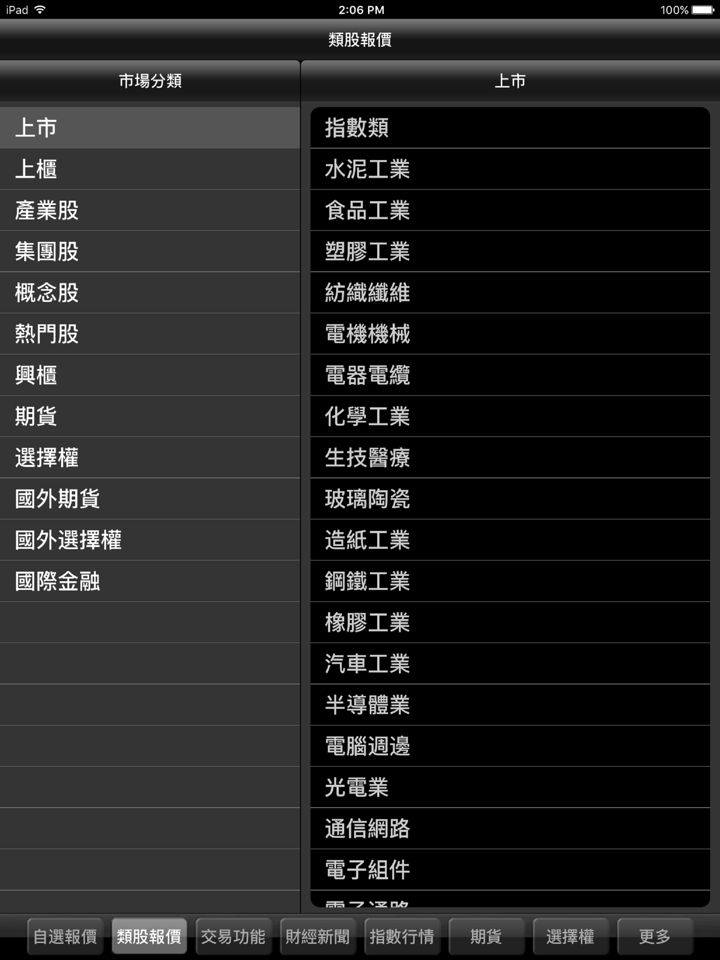This screenshot has height=960, width=720.
Task: Choose the 產業股 category
Action: click(150, 210)
